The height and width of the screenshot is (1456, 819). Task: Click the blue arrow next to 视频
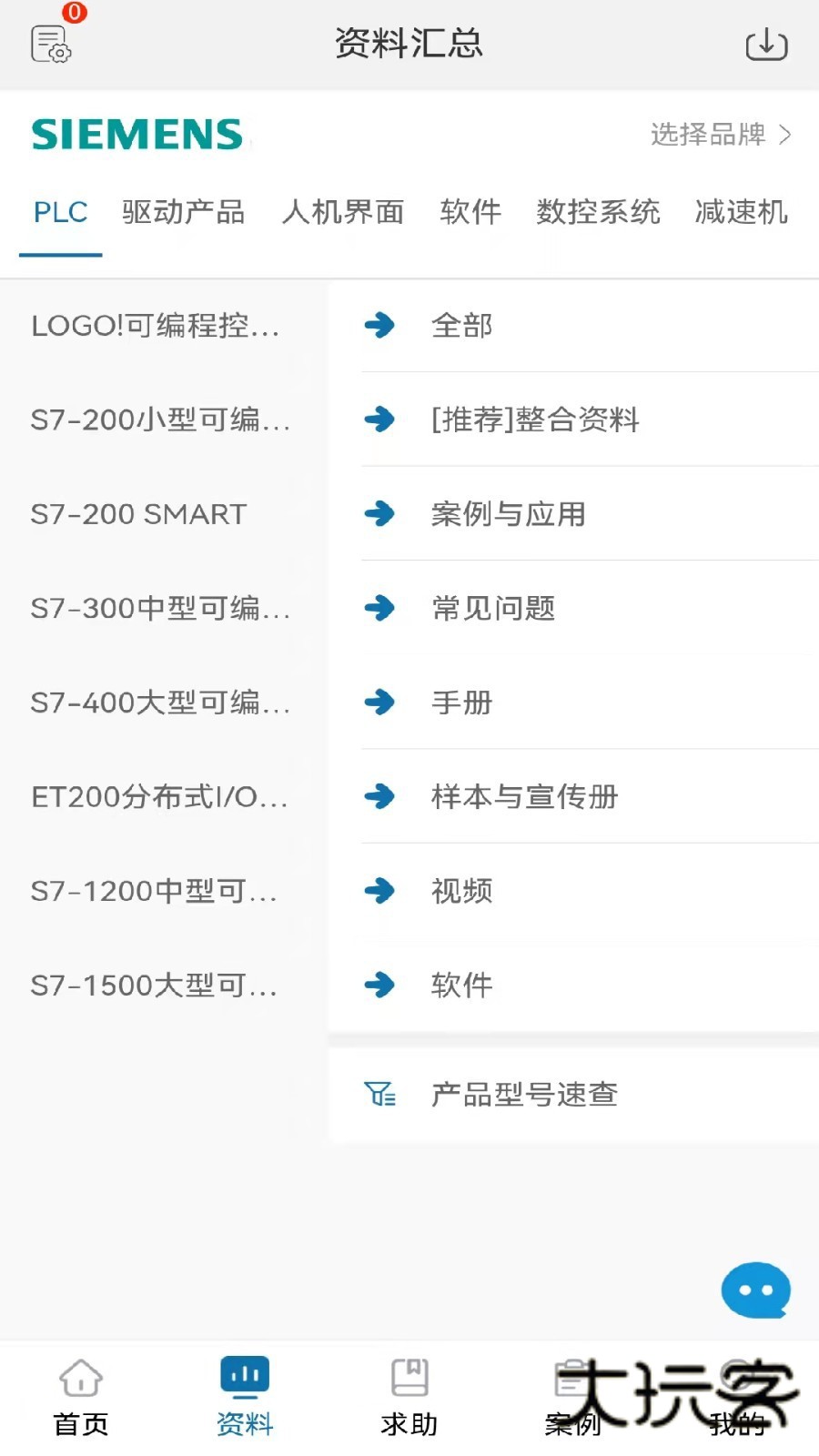coord(380,891)
